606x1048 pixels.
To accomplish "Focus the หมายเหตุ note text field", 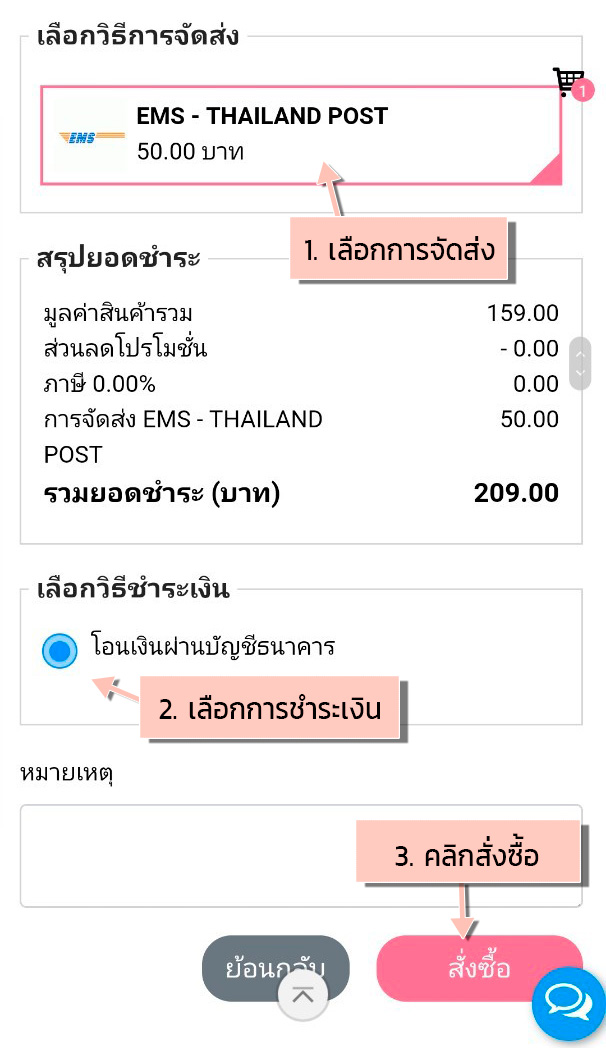I will (301, 856).
